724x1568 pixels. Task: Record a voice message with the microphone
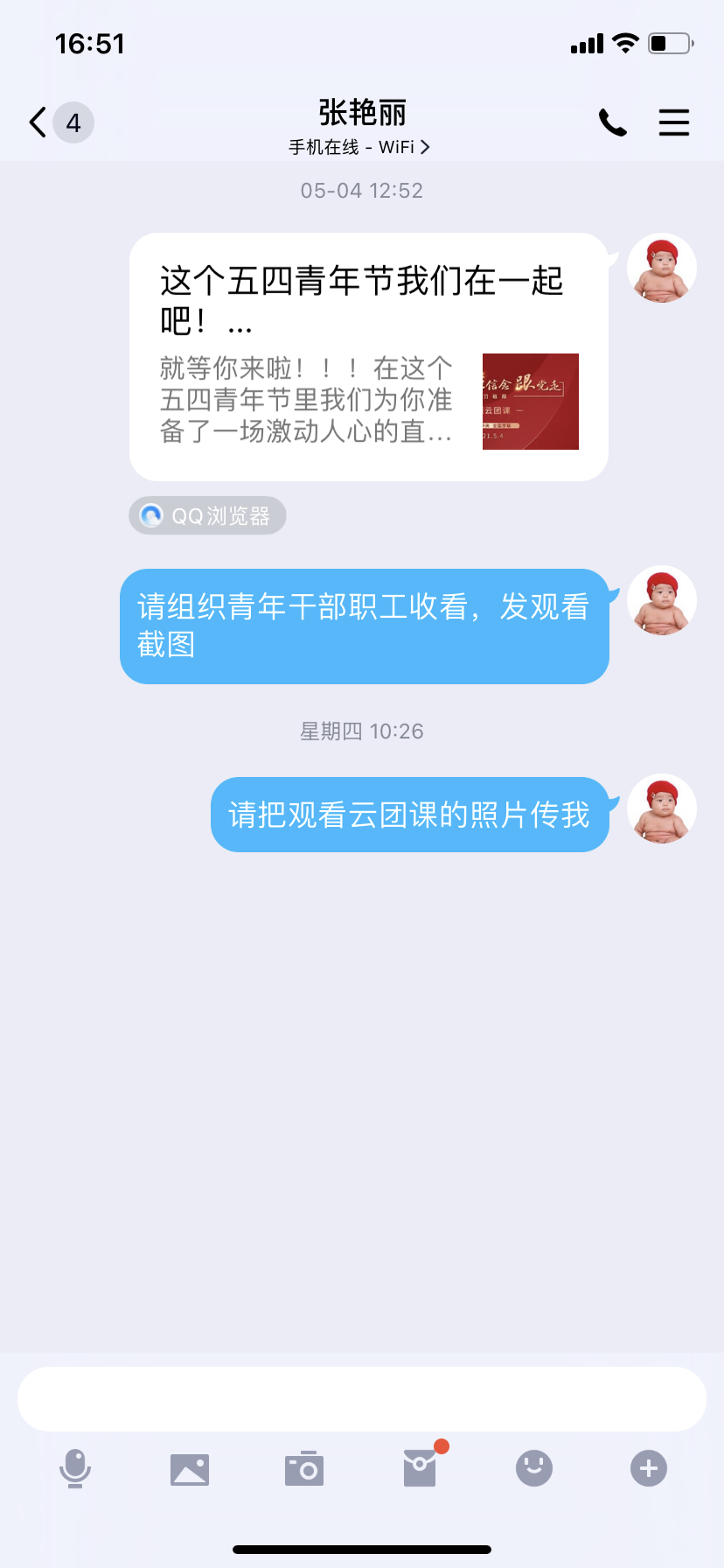pyautogui.click(x=75, y=1469)
